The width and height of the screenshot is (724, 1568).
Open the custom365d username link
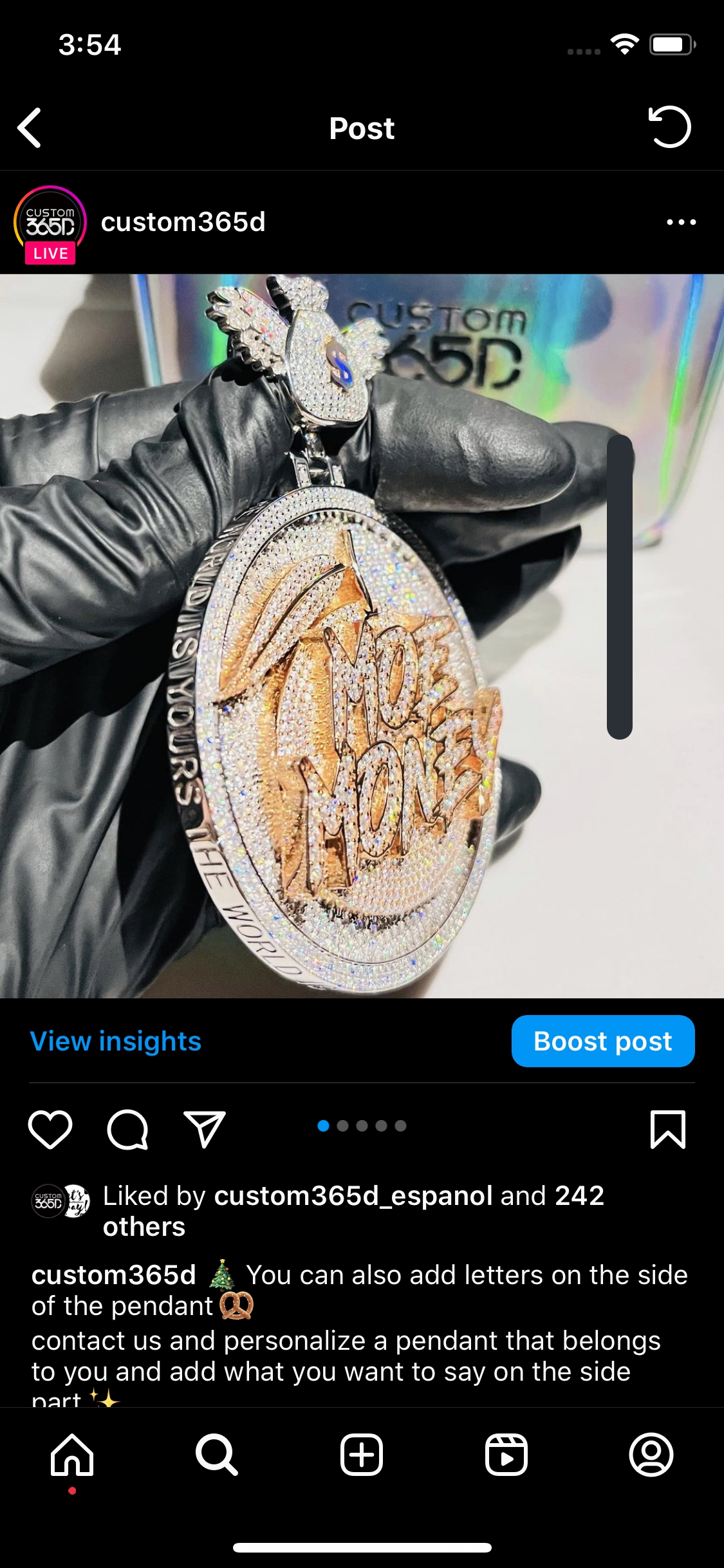click(183, 222)
